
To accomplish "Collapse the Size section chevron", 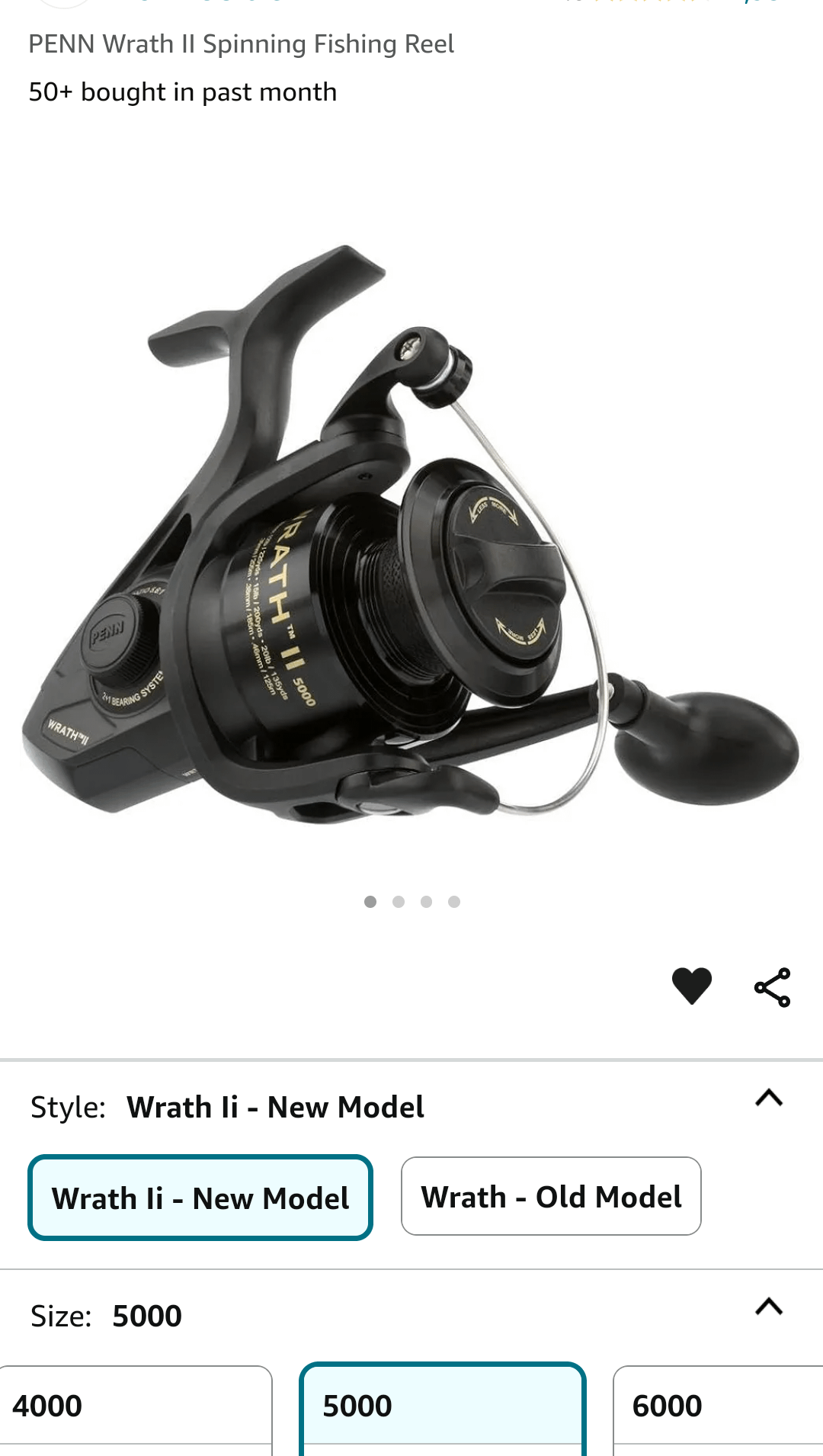I will (x=769, y=1307).
